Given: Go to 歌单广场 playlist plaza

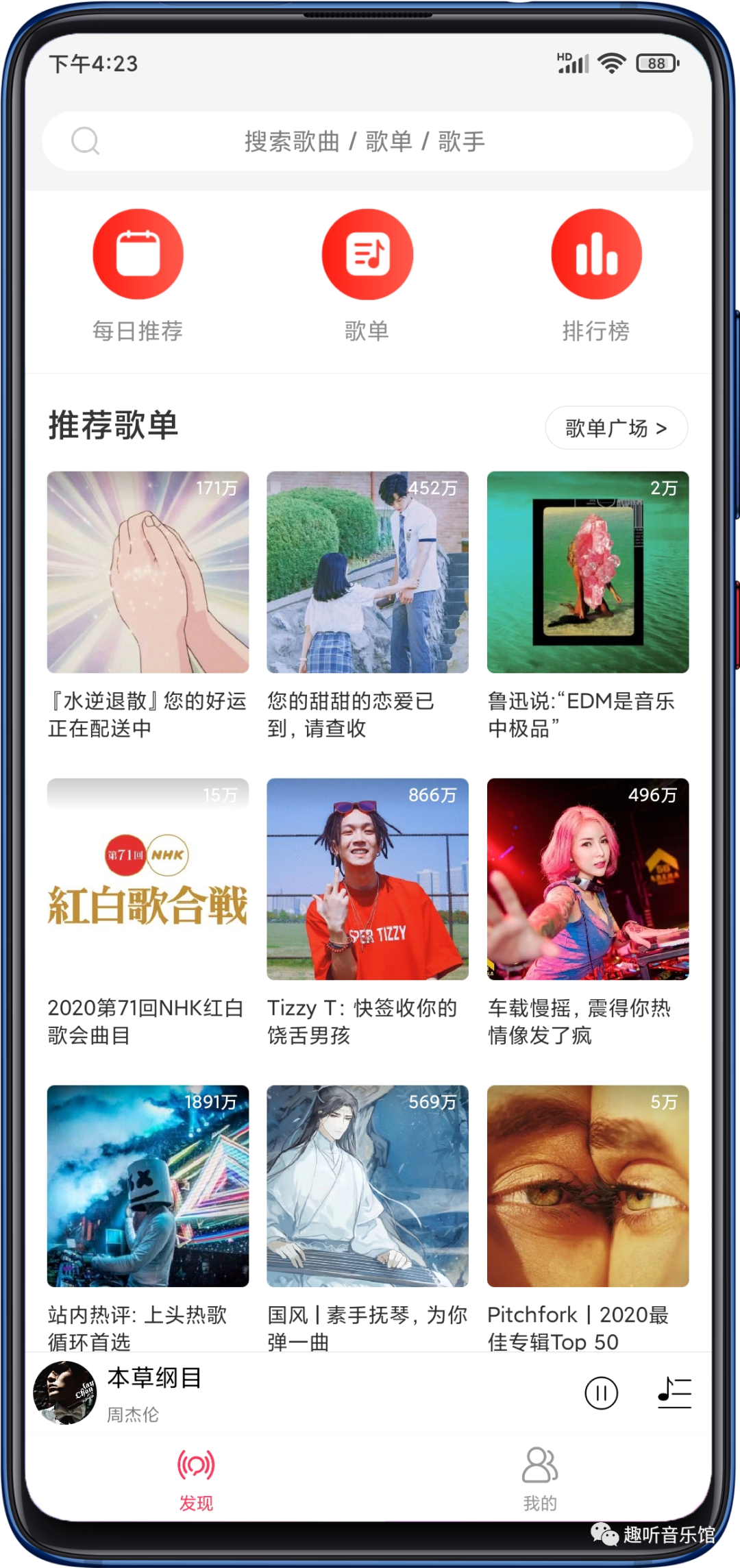Looking at the screenshot, I should click(616, 428).
